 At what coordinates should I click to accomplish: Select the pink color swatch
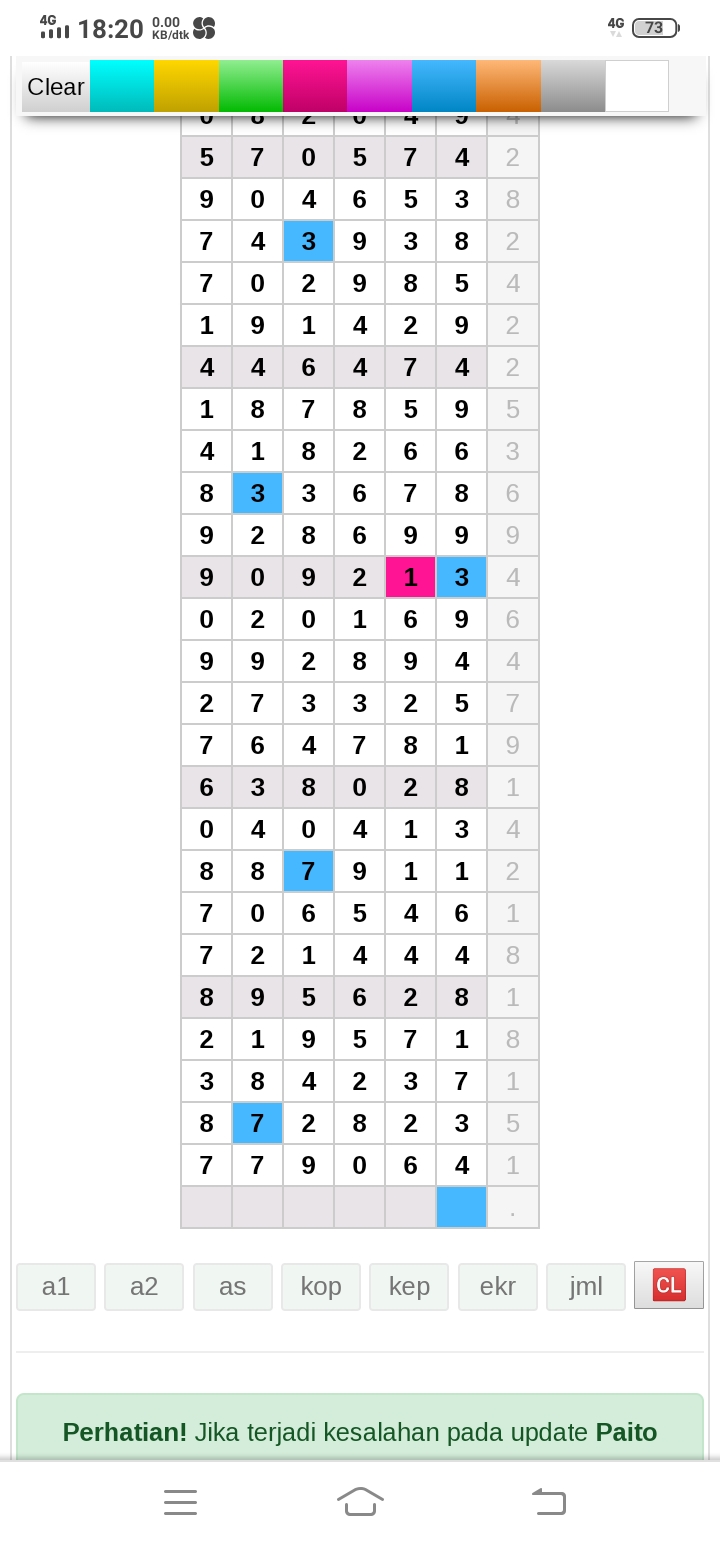[x=315, y=87]
